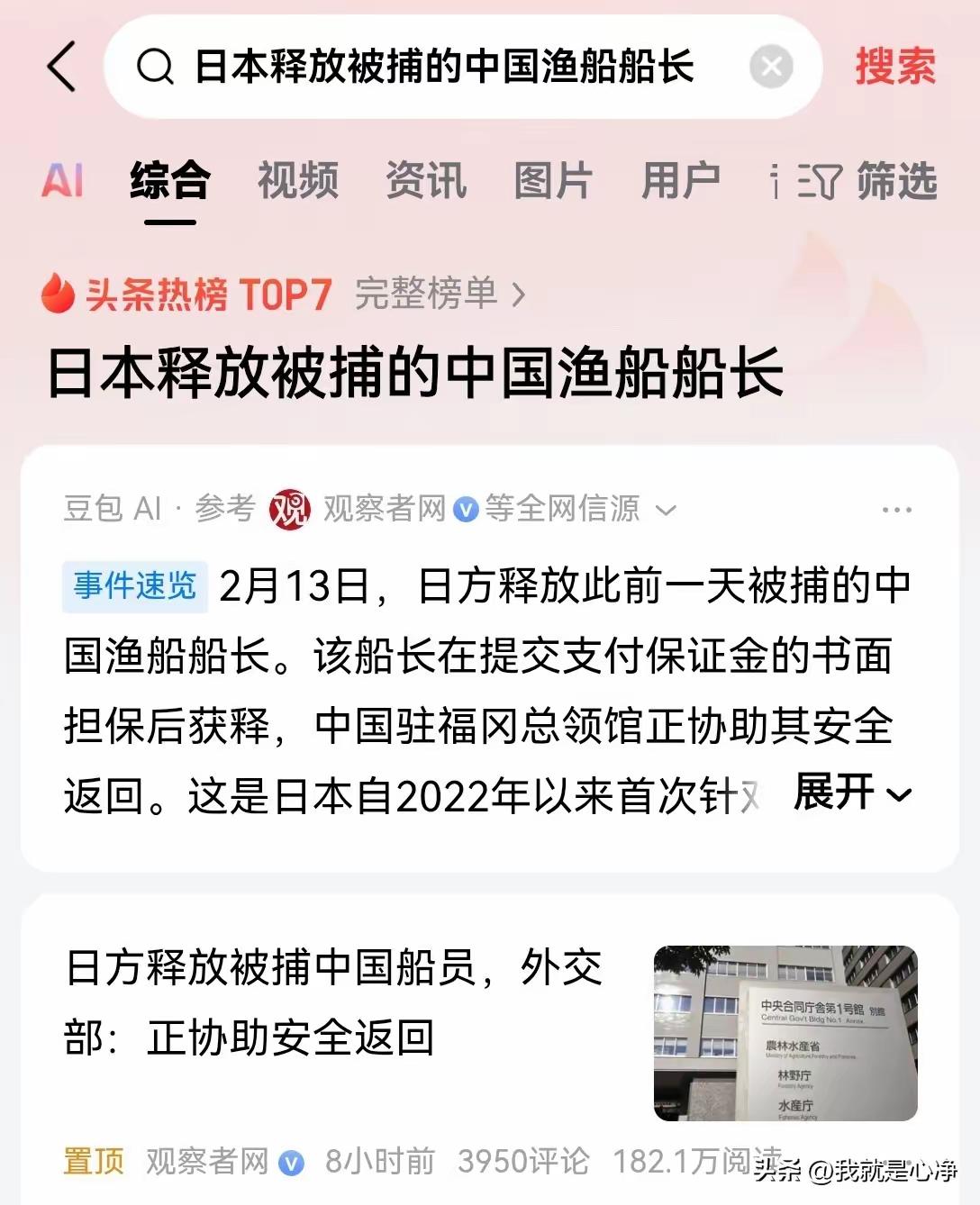Clear the search query with the X icon
Screen dimensions: 980x1205
(x=771, y=68)
